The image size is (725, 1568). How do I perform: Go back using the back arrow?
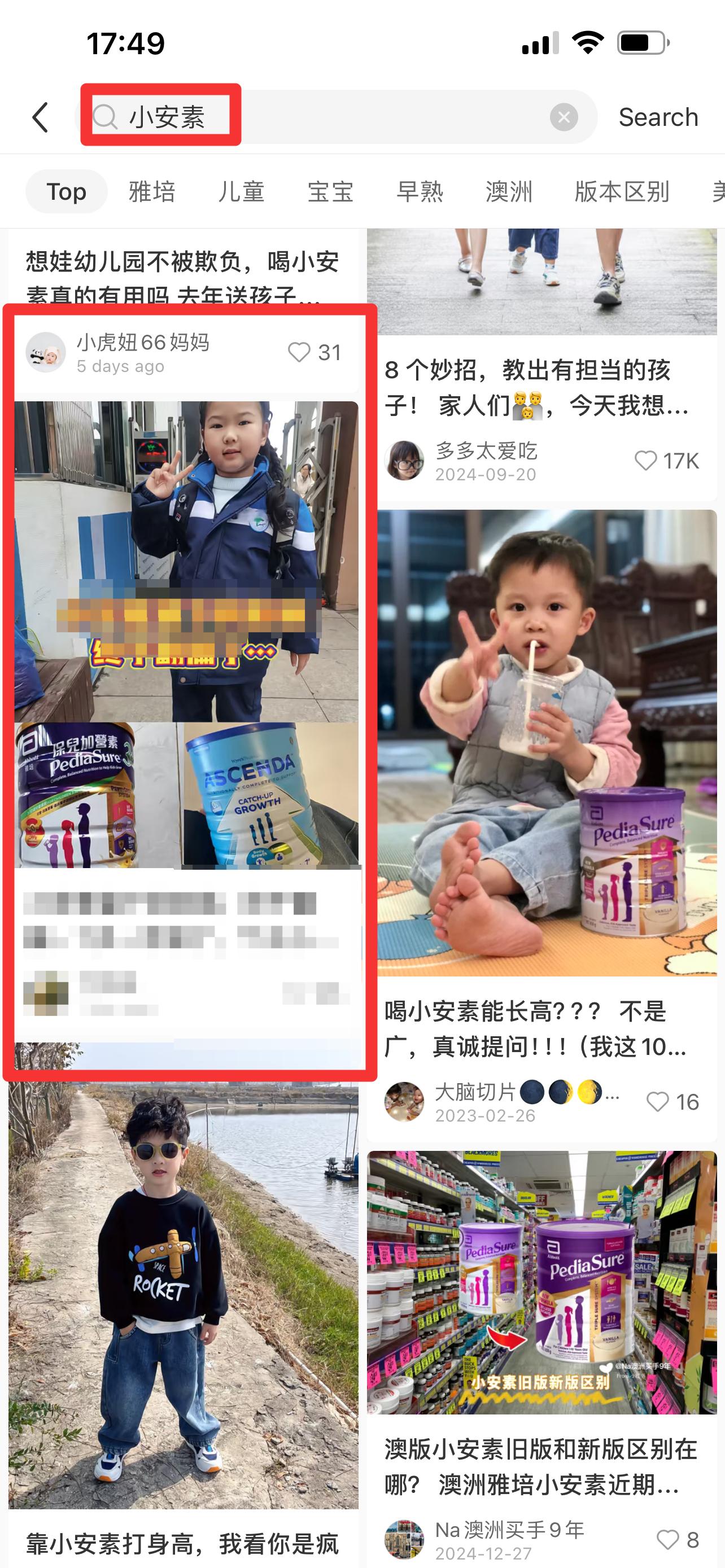(x=40, y=117)
